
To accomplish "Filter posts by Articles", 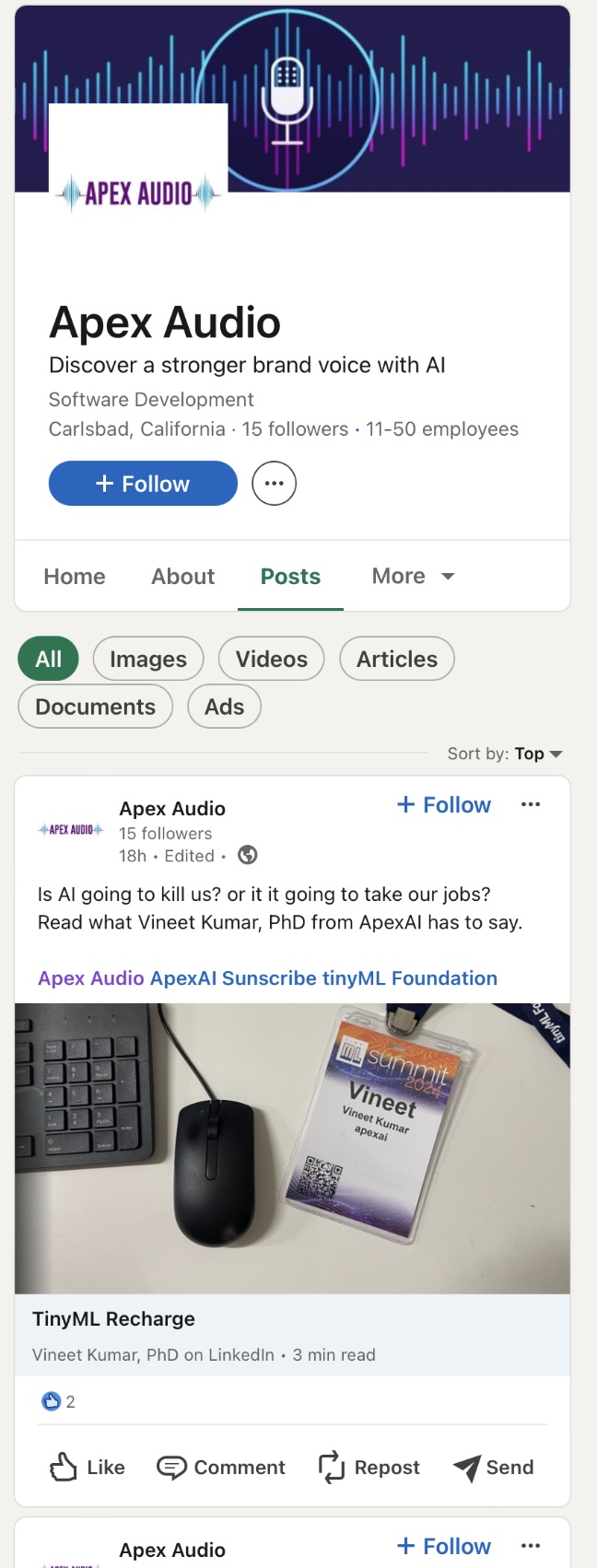I will (396, 660).
